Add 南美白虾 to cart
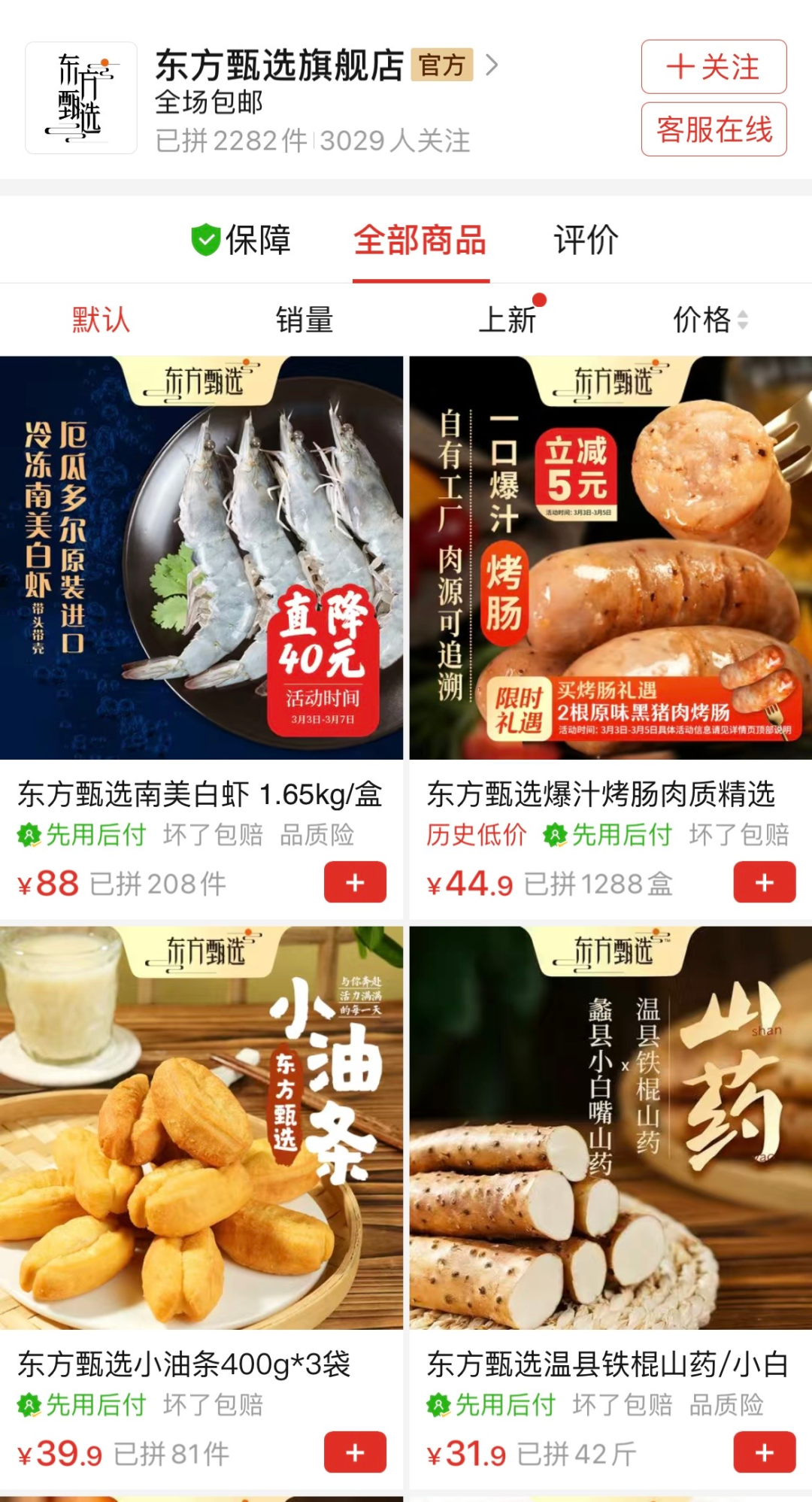The image size is (812, 1502). tap(355, 882)
